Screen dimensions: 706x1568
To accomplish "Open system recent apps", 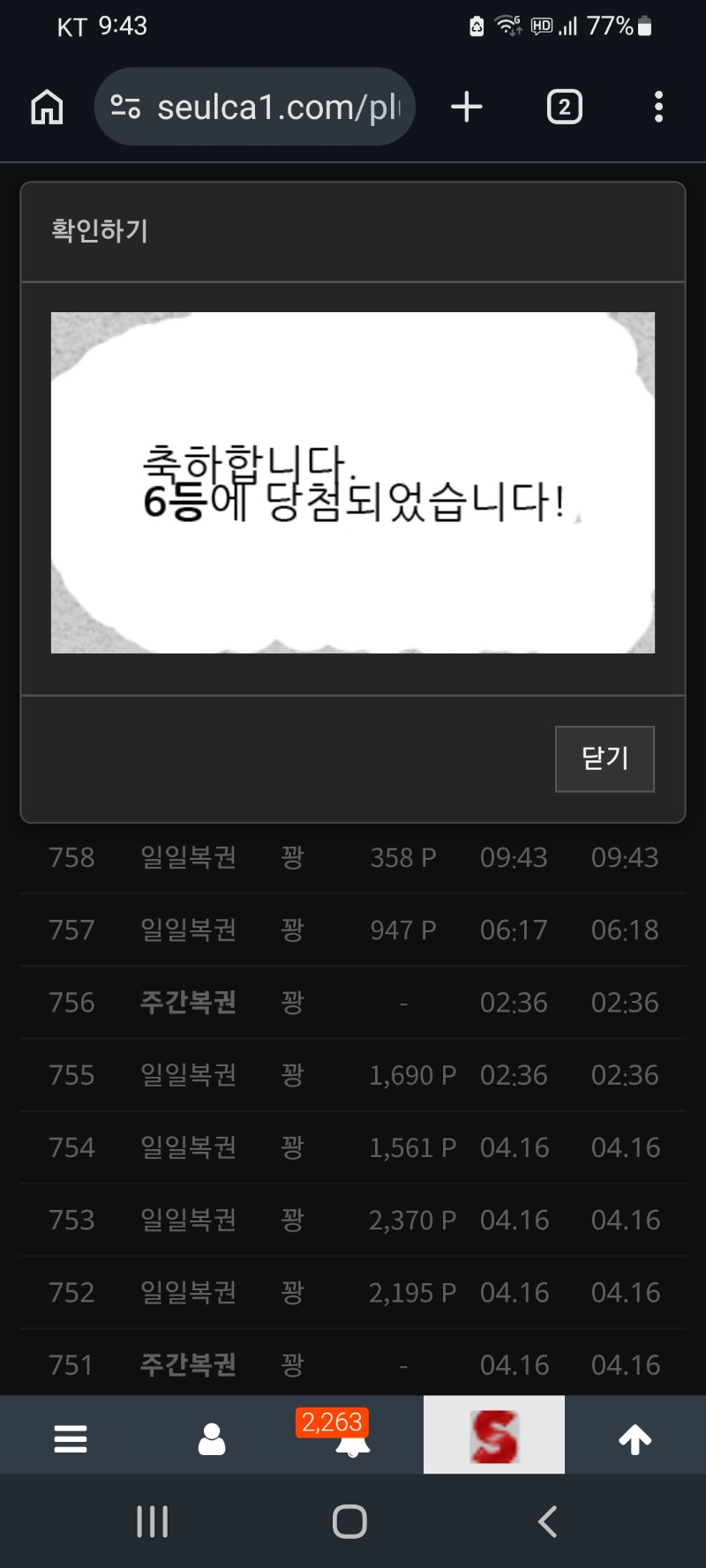I will pos(153,1521).
